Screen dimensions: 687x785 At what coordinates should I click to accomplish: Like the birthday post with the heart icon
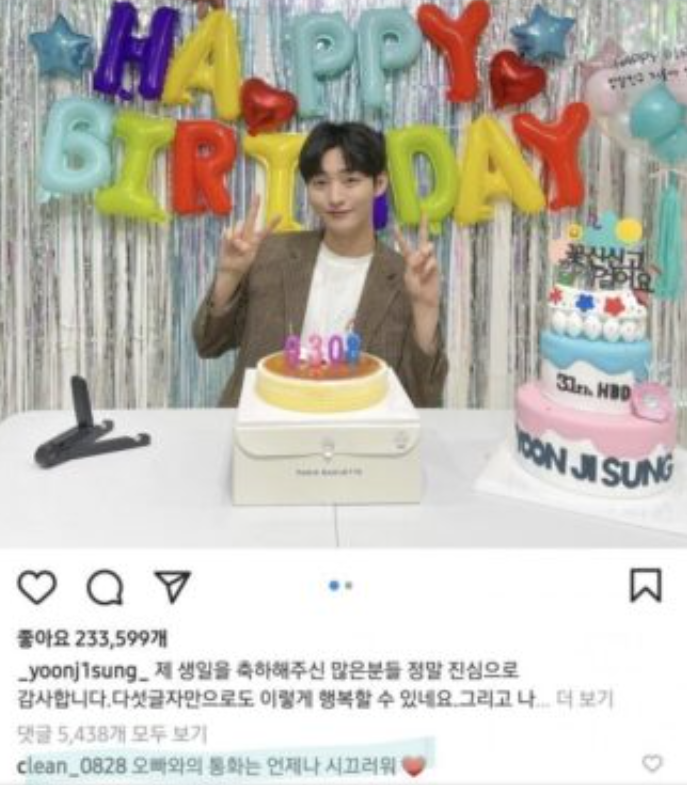pyautogui.click(x=37, y=587)
